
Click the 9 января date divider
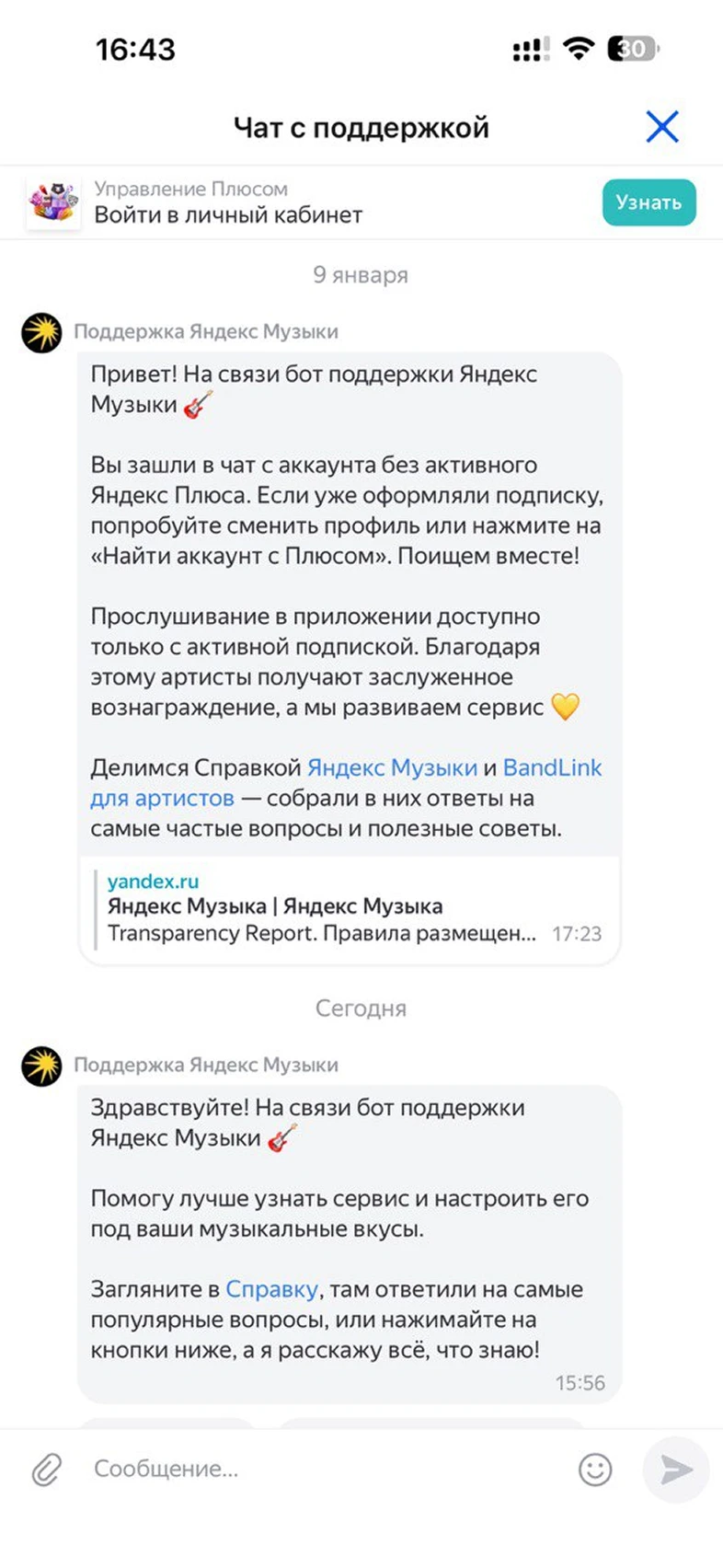[361, 273]
